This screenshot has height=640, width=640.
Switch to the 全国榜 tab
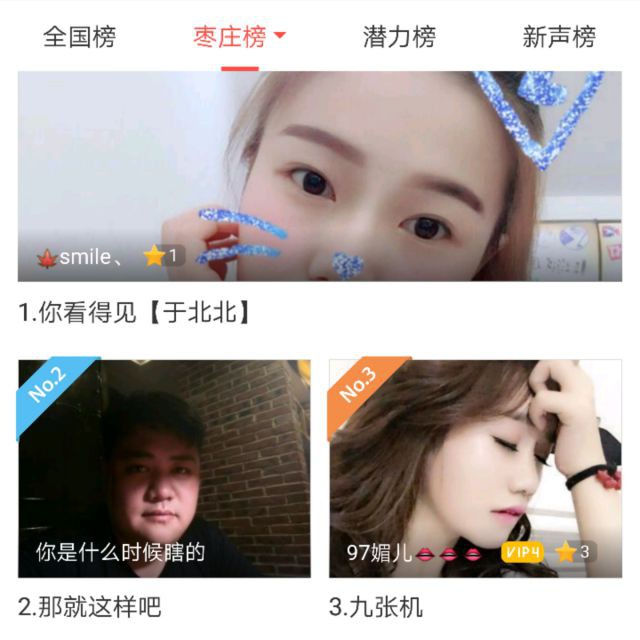79,38
